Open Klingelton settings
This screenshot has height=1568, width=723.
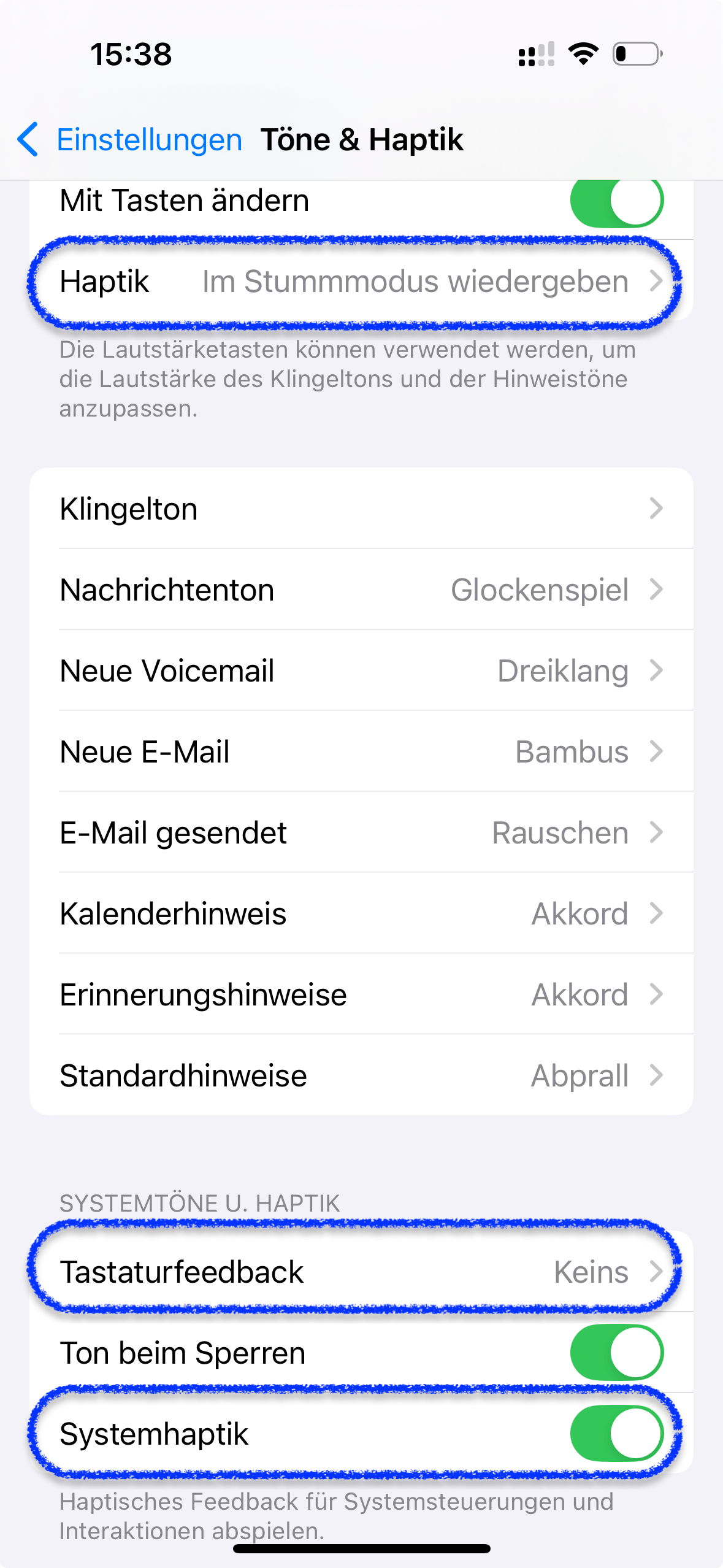point(361,509)
